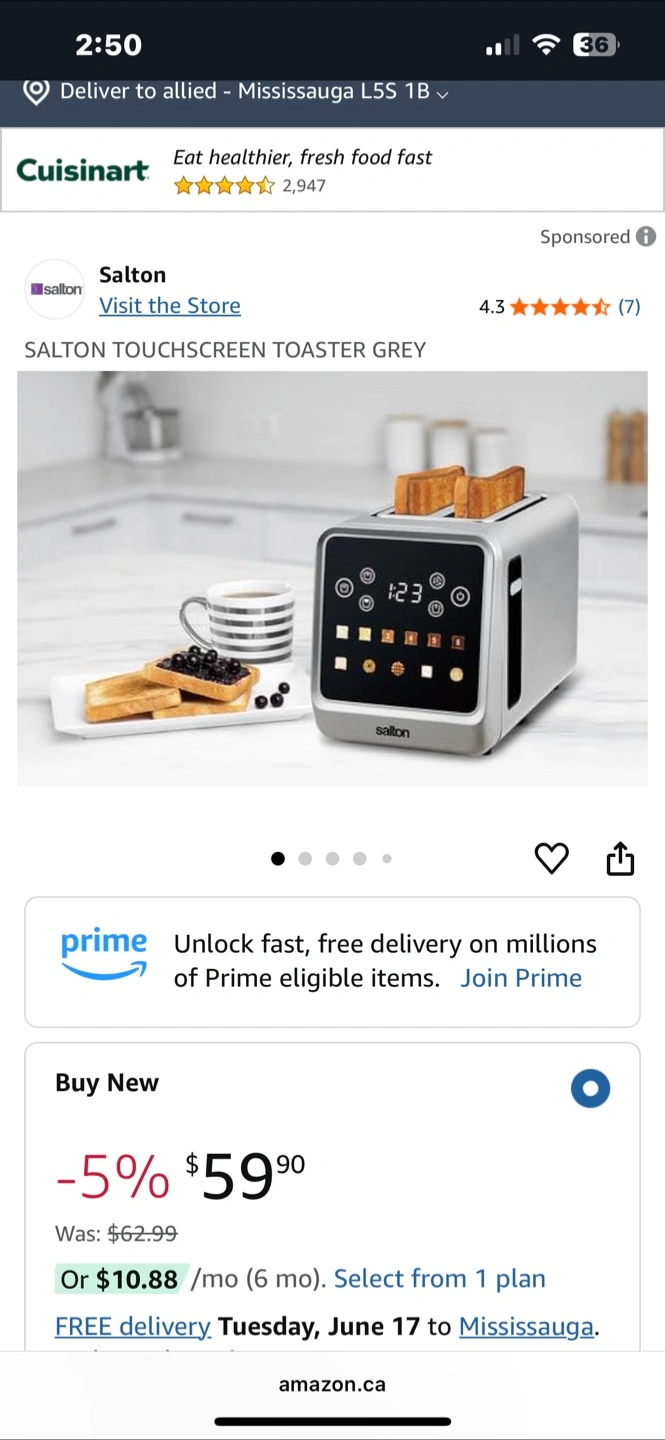The height and width of the screenshot is (1440, 665).
Task: Tap the amazon.ca address bar
Action: [332, 1385]
